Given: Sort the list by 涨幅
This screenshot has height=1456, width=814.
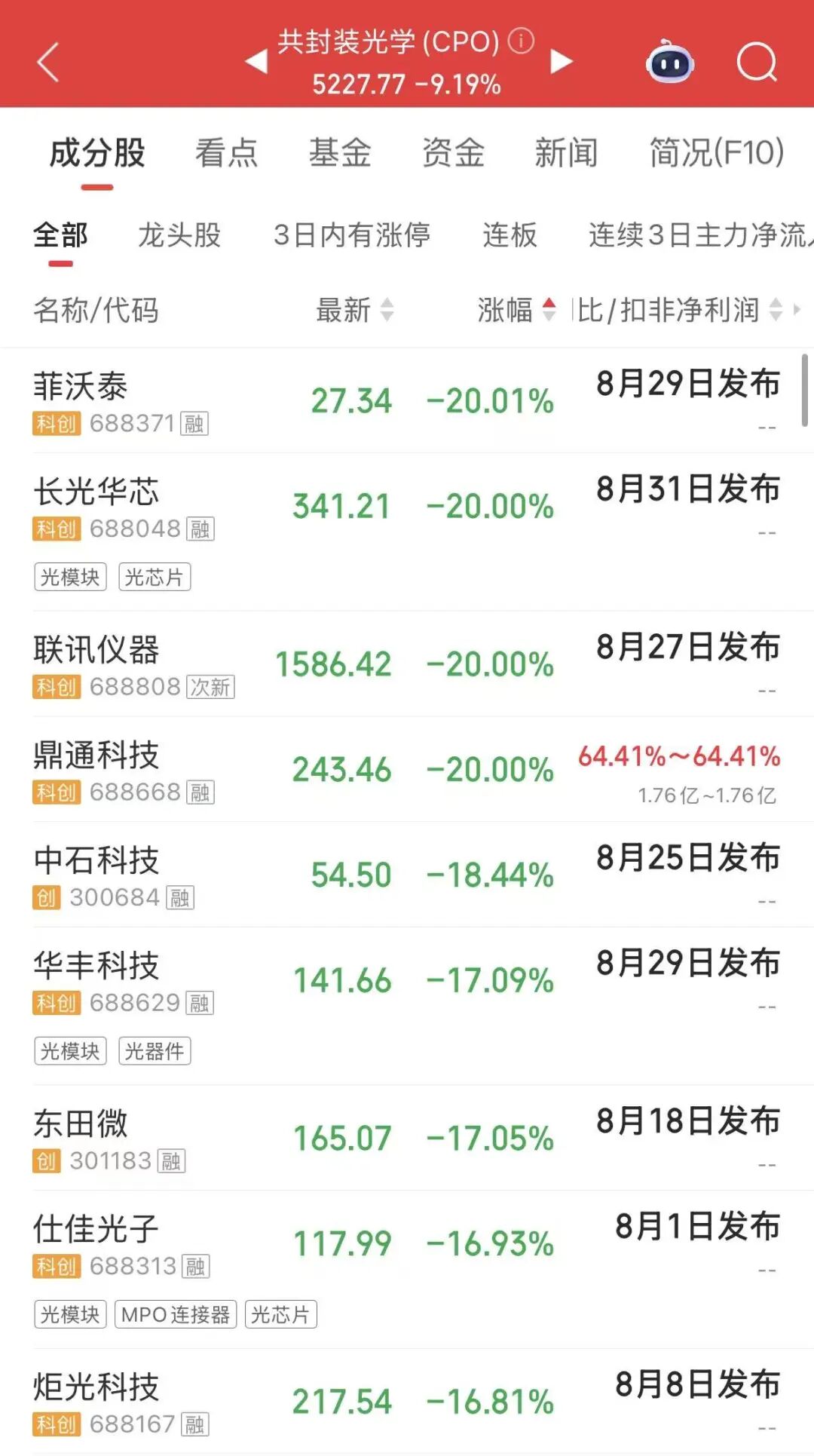Looking at the screenshot, I should 516,310.
